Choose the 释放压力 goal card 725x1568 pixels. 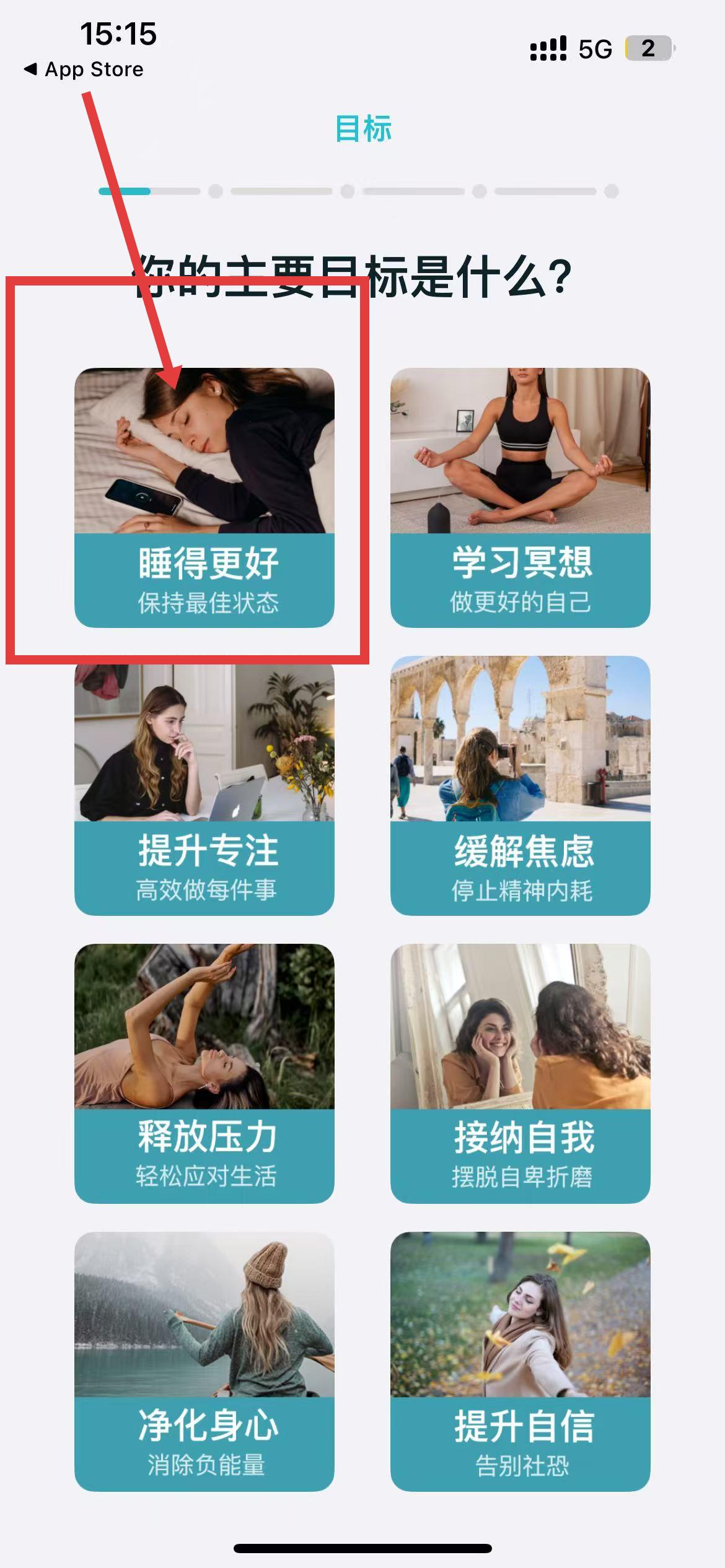(x=204, y=1073)
